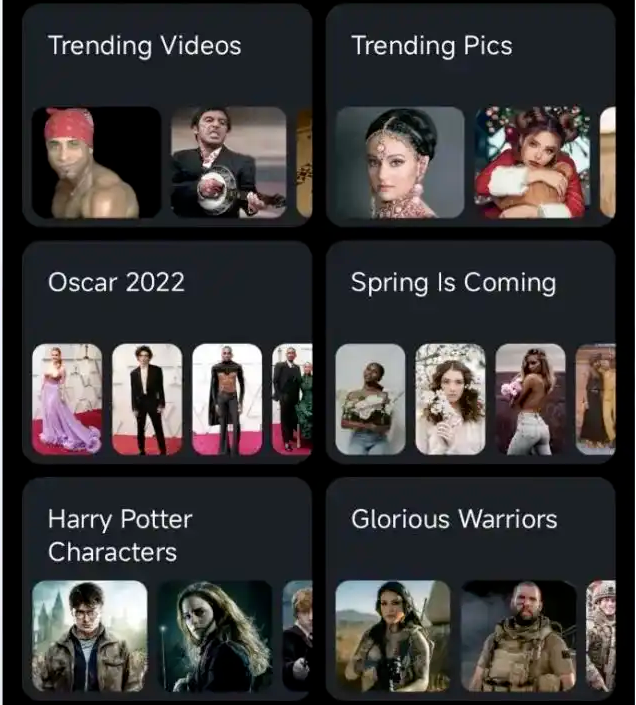Image resolution: width=636 pixels, height=705 pixels.
Task: Choose the lavender gown photo in Oscar 2022
Action: pyautogui.click(x=67, y=400)
